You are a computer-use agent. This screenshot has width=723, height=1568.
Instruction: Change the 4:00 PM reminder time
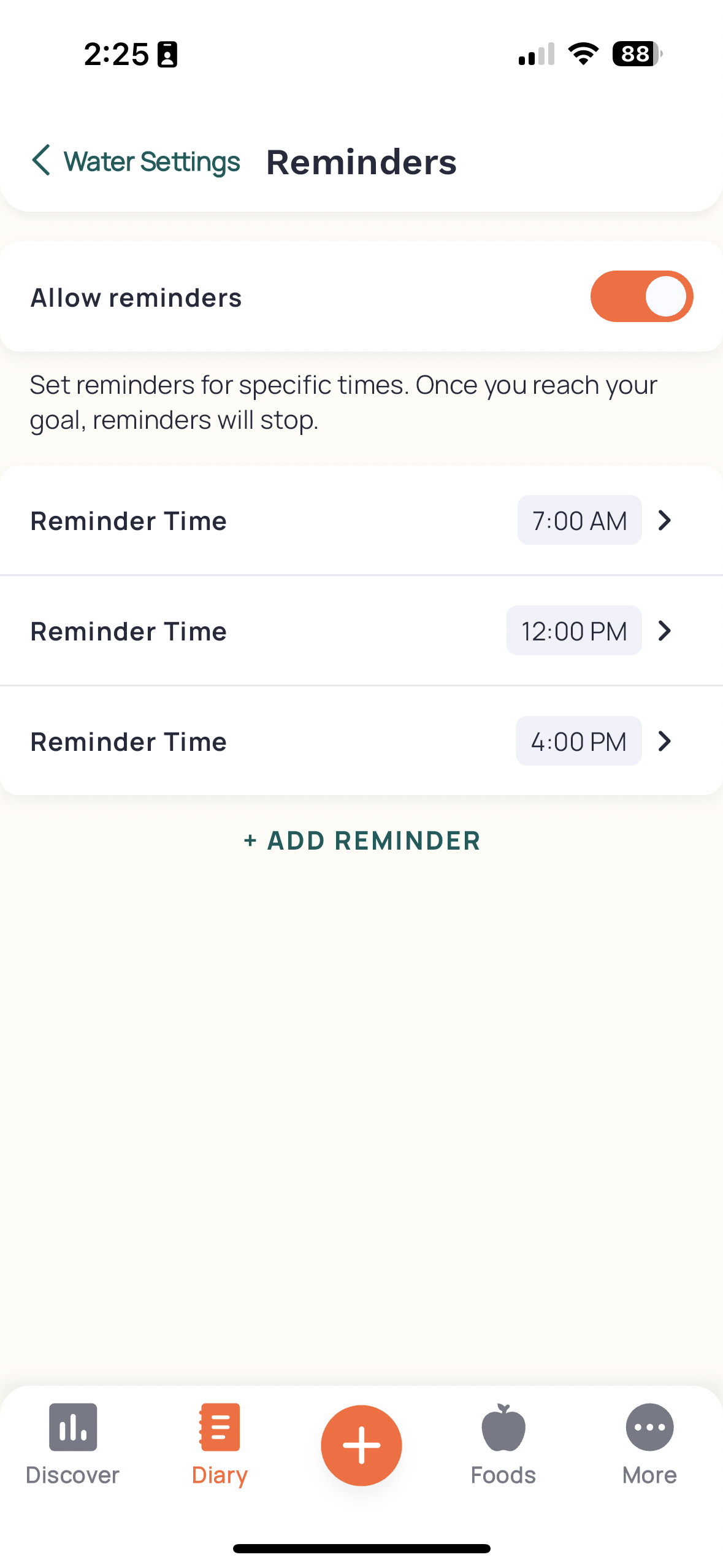578,741
